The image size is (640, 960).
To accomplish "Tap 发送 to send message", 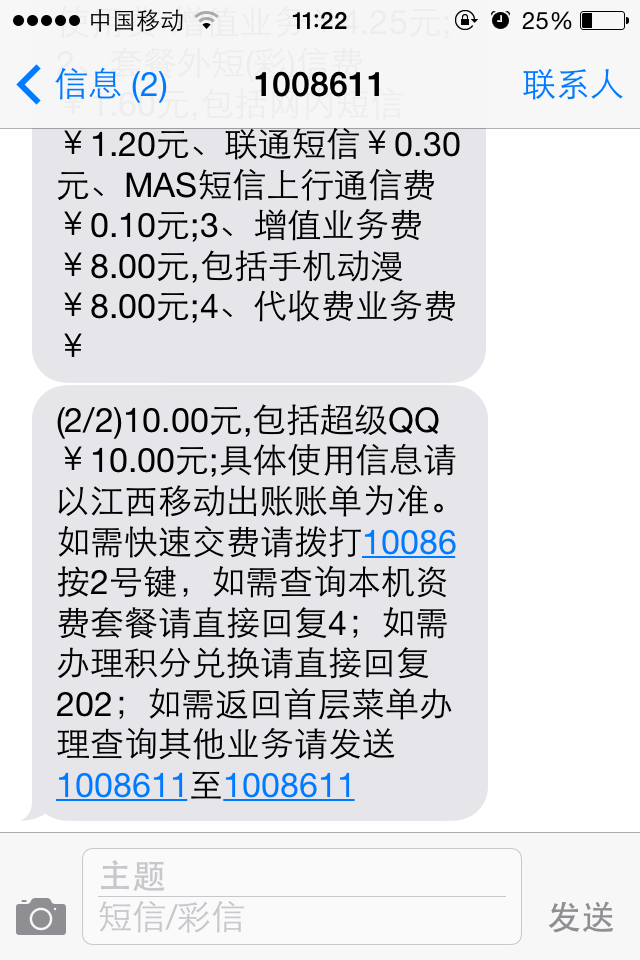I will tap(580, 916).
